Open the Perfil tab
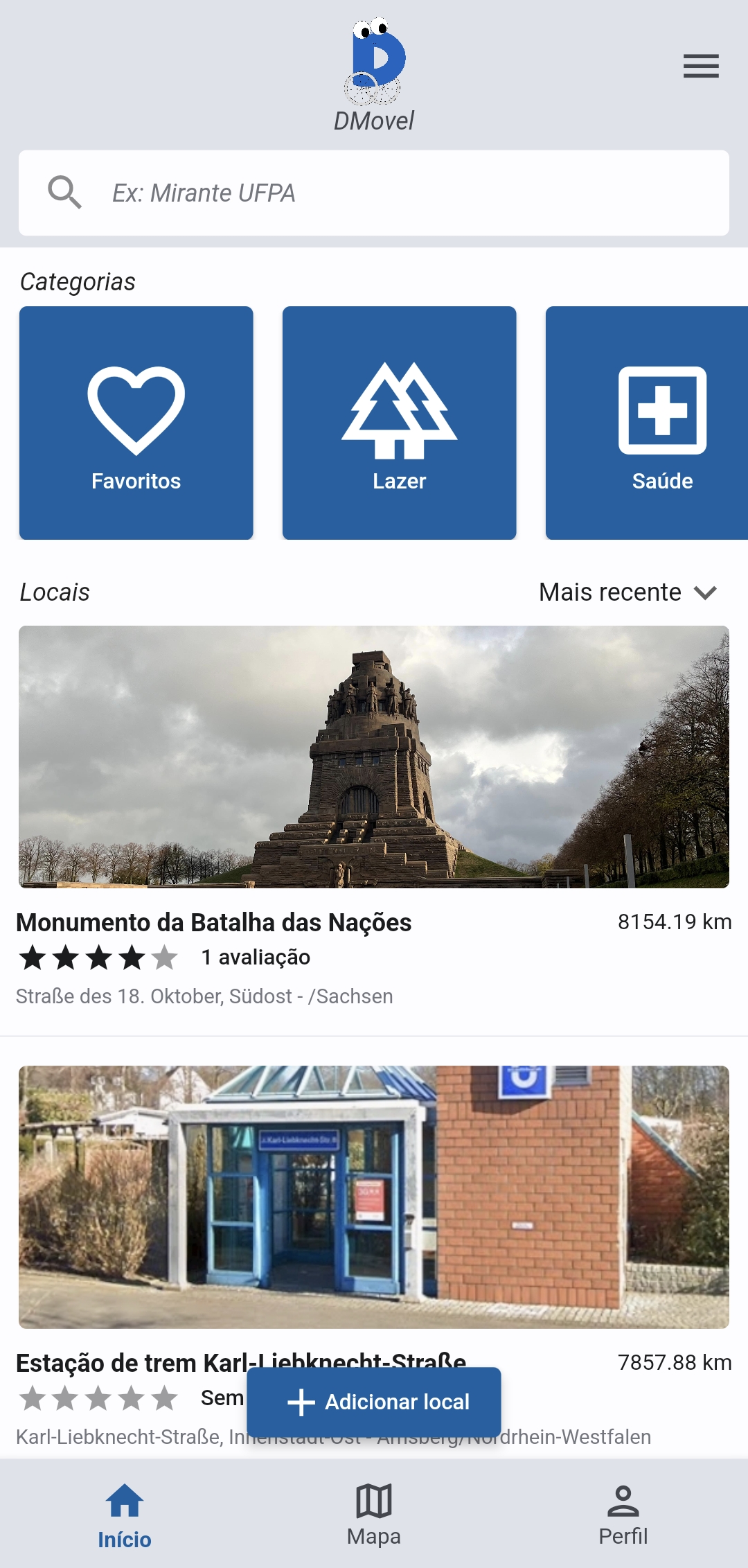 [x=623, y=1515]
